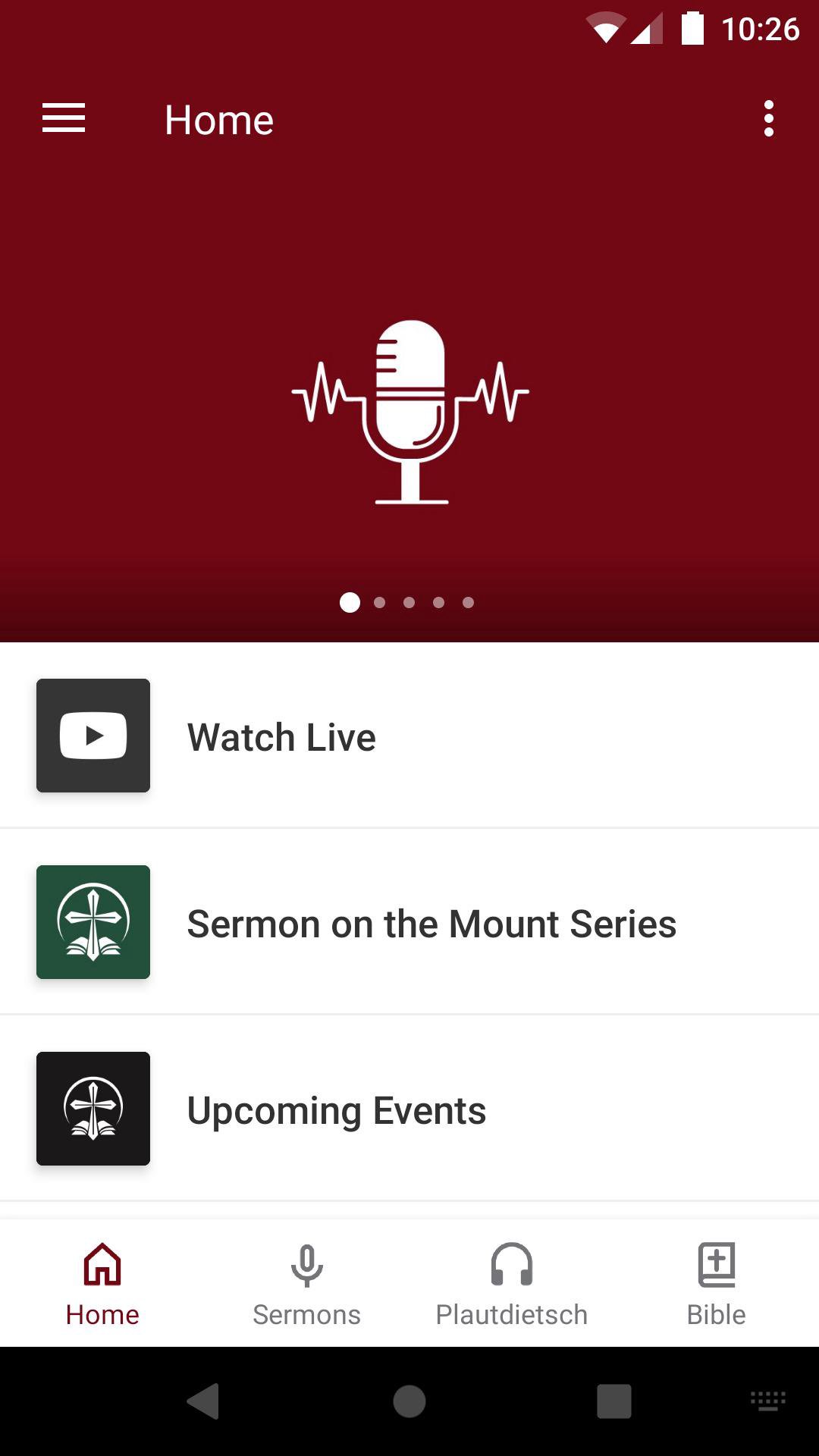This screenshot has height=1456, width=819.
Task: View Upcoming Events
Action: coord(409,1109)
